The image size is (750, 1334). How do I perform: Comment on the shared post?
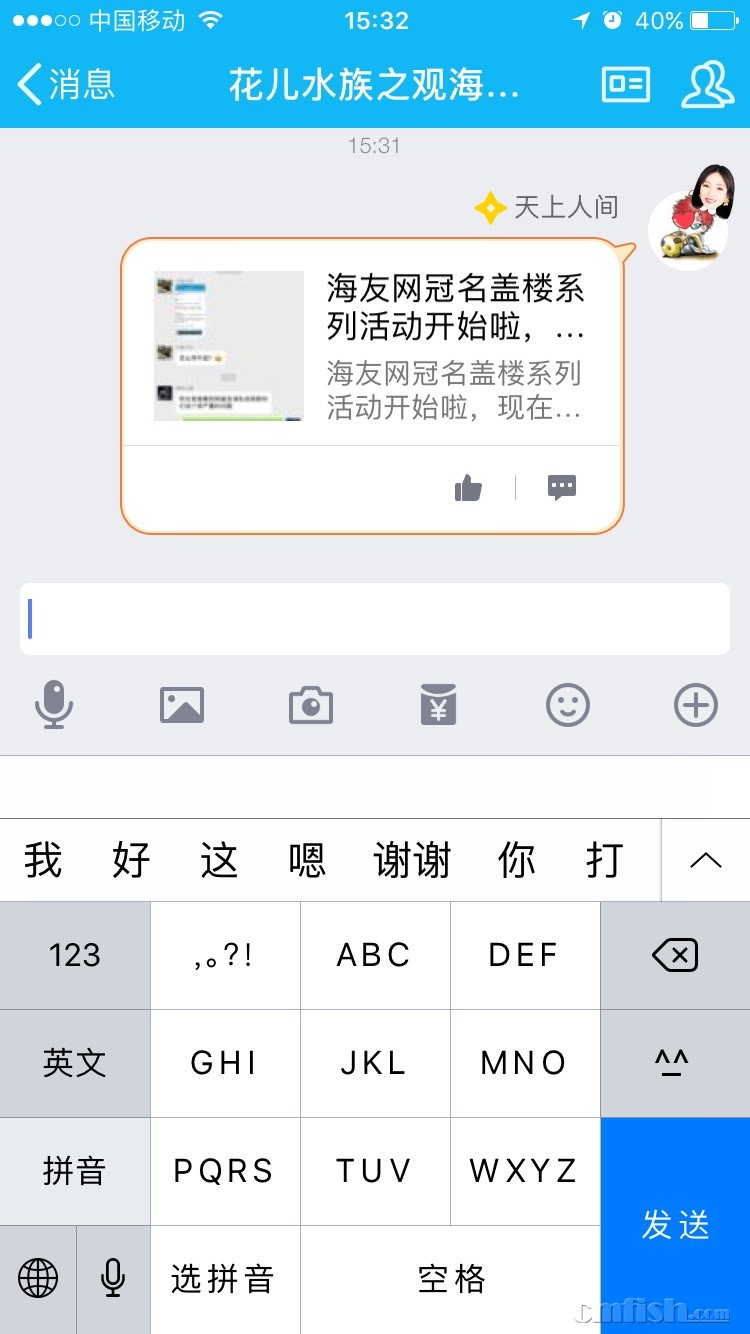click(x=562, y=488)
